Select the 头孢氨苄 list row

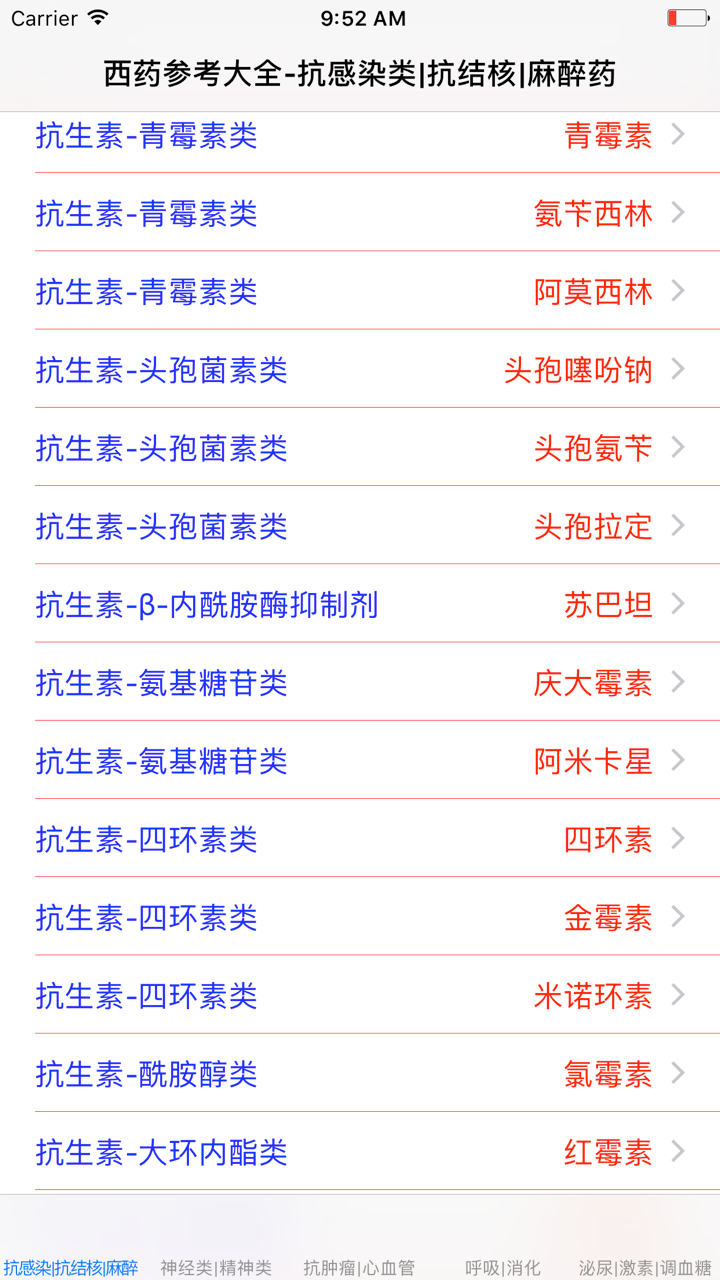click(360, 448)
